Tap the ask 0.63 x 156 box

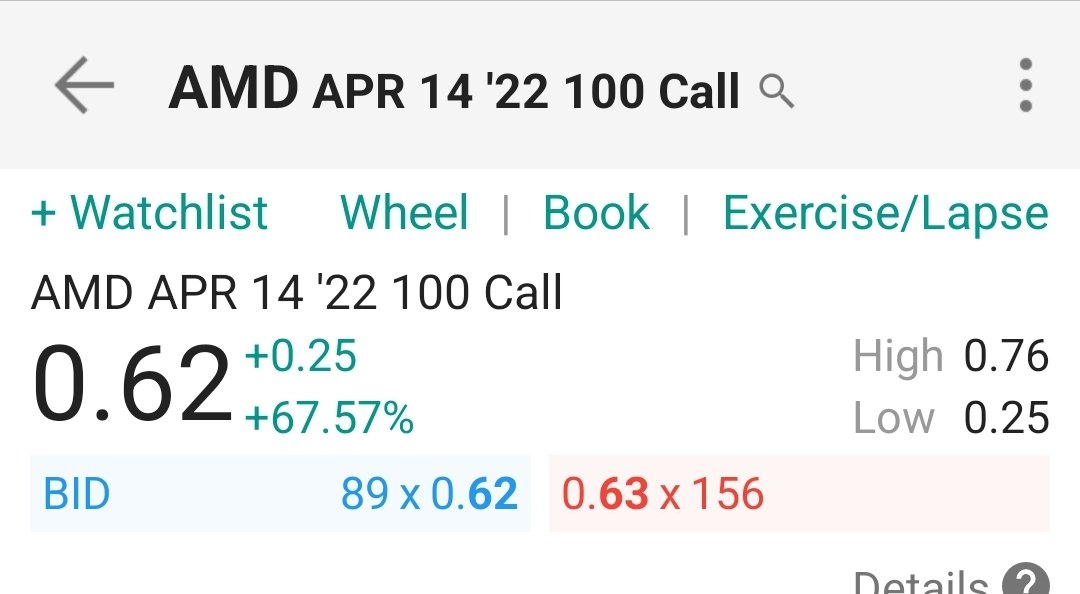coord(799,493)
